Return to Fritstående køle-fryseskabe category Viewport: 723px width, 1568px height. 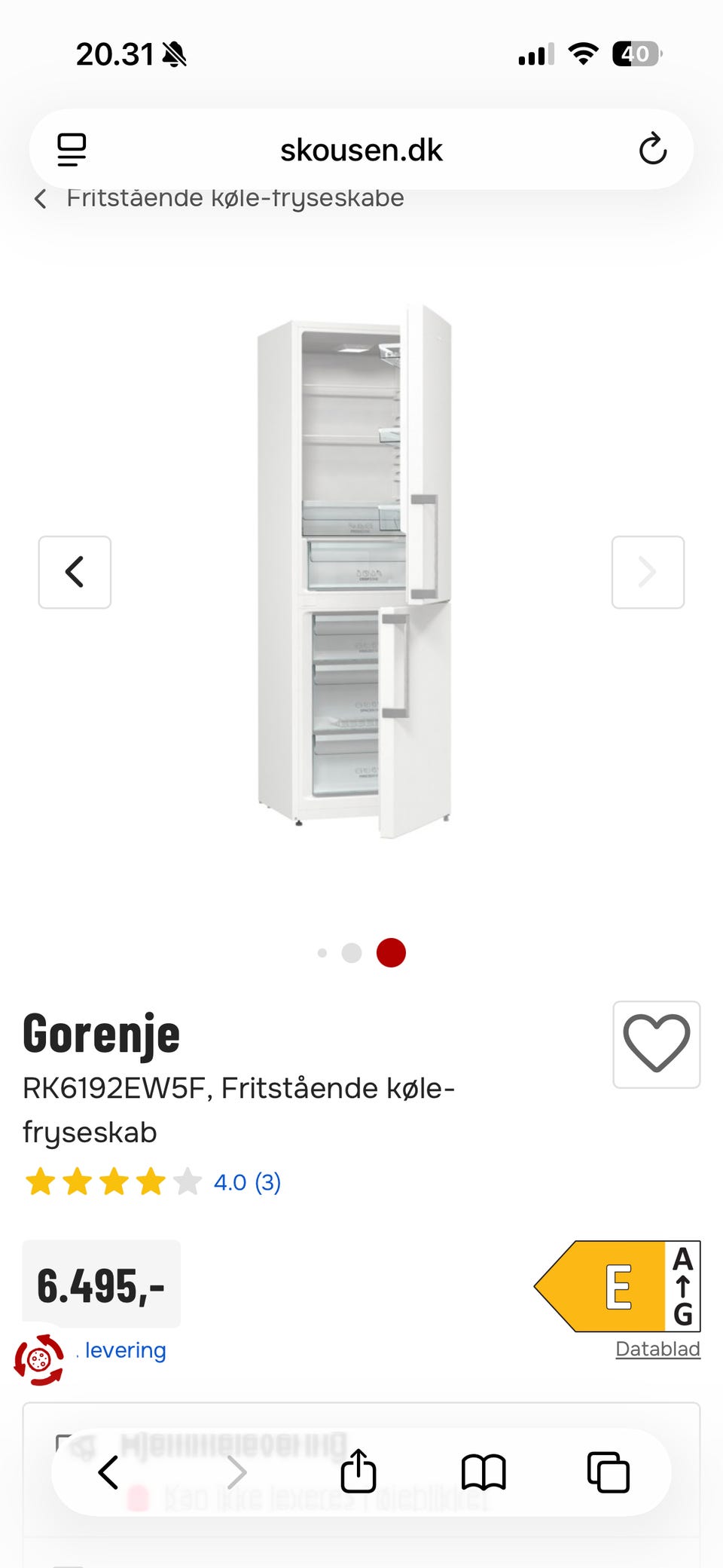point(236,197)
